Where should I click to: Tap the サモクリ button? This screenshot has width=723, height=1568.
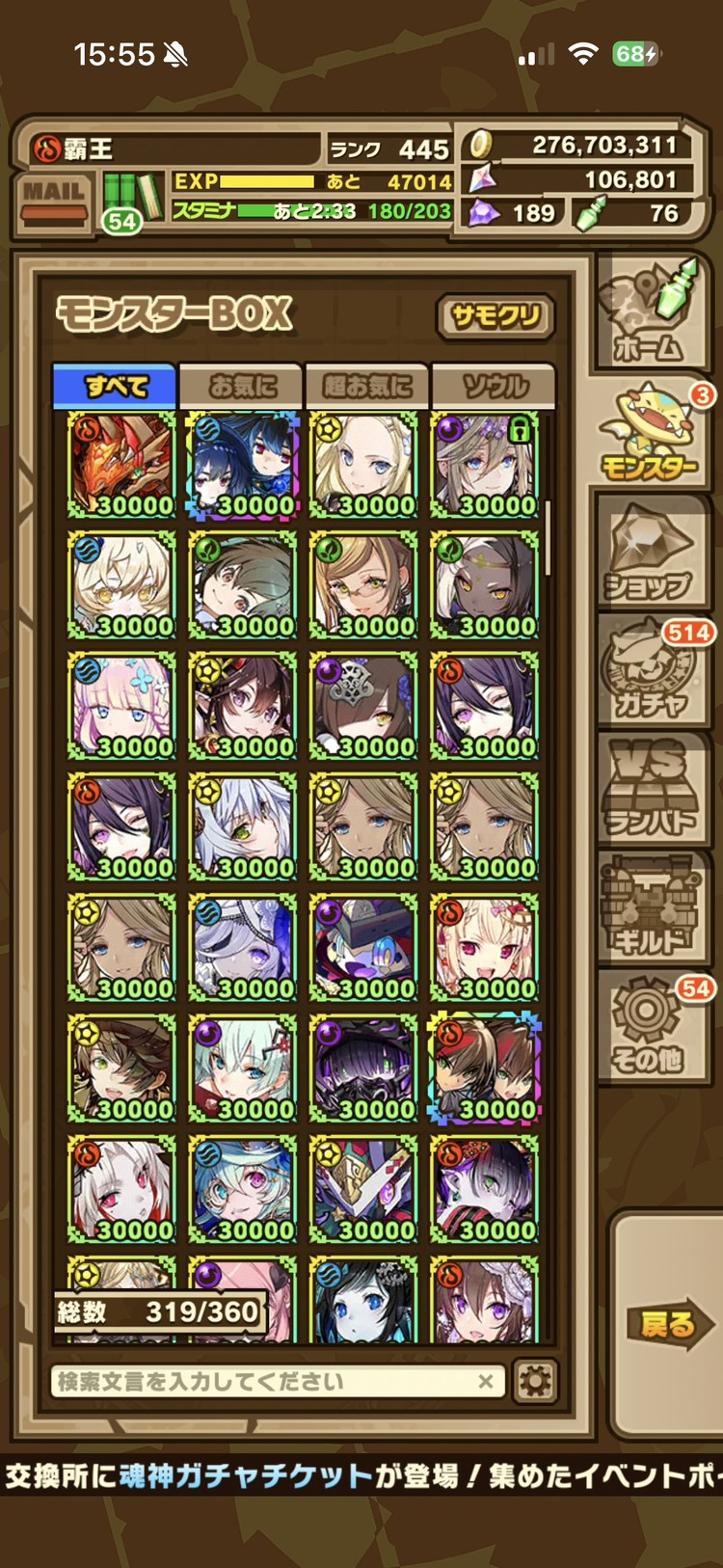tap(496, 317)
